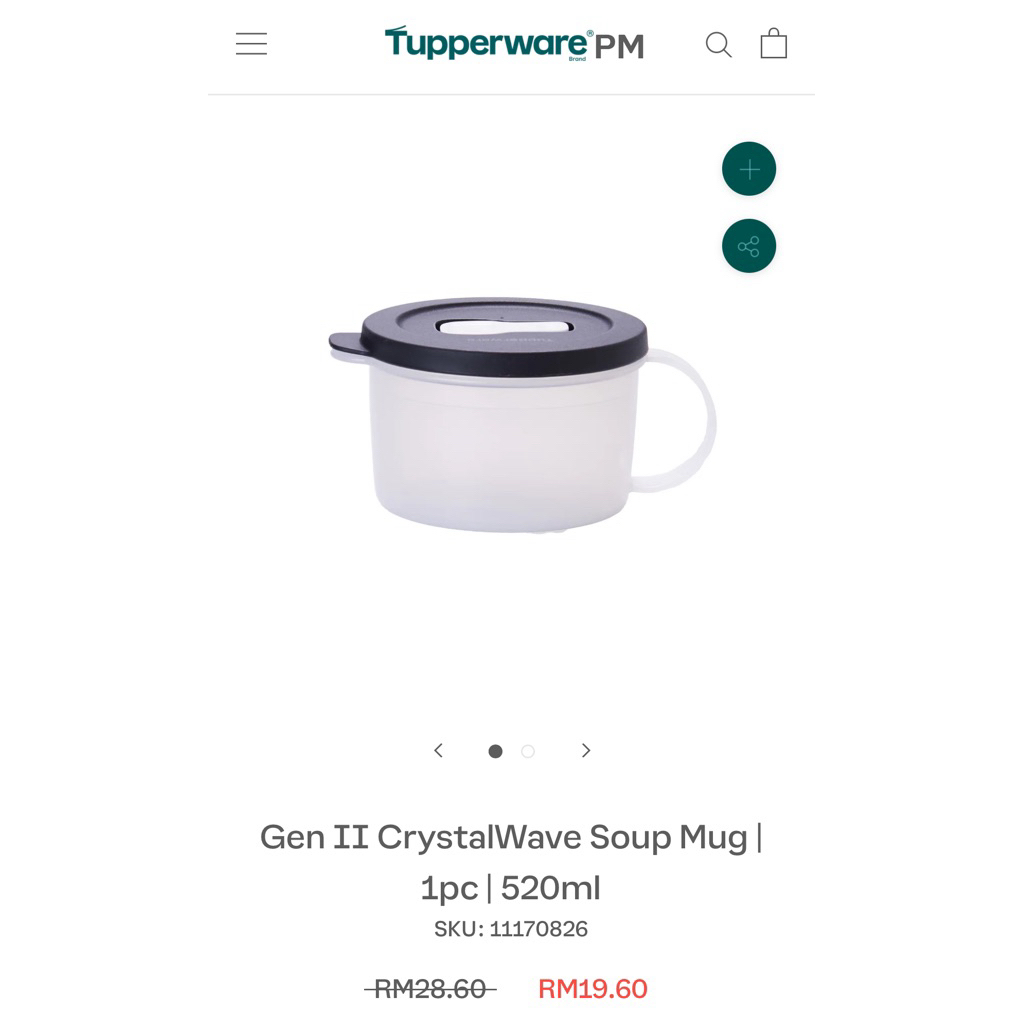Tap the Tupperware PM logo

[x=515, y=44]
